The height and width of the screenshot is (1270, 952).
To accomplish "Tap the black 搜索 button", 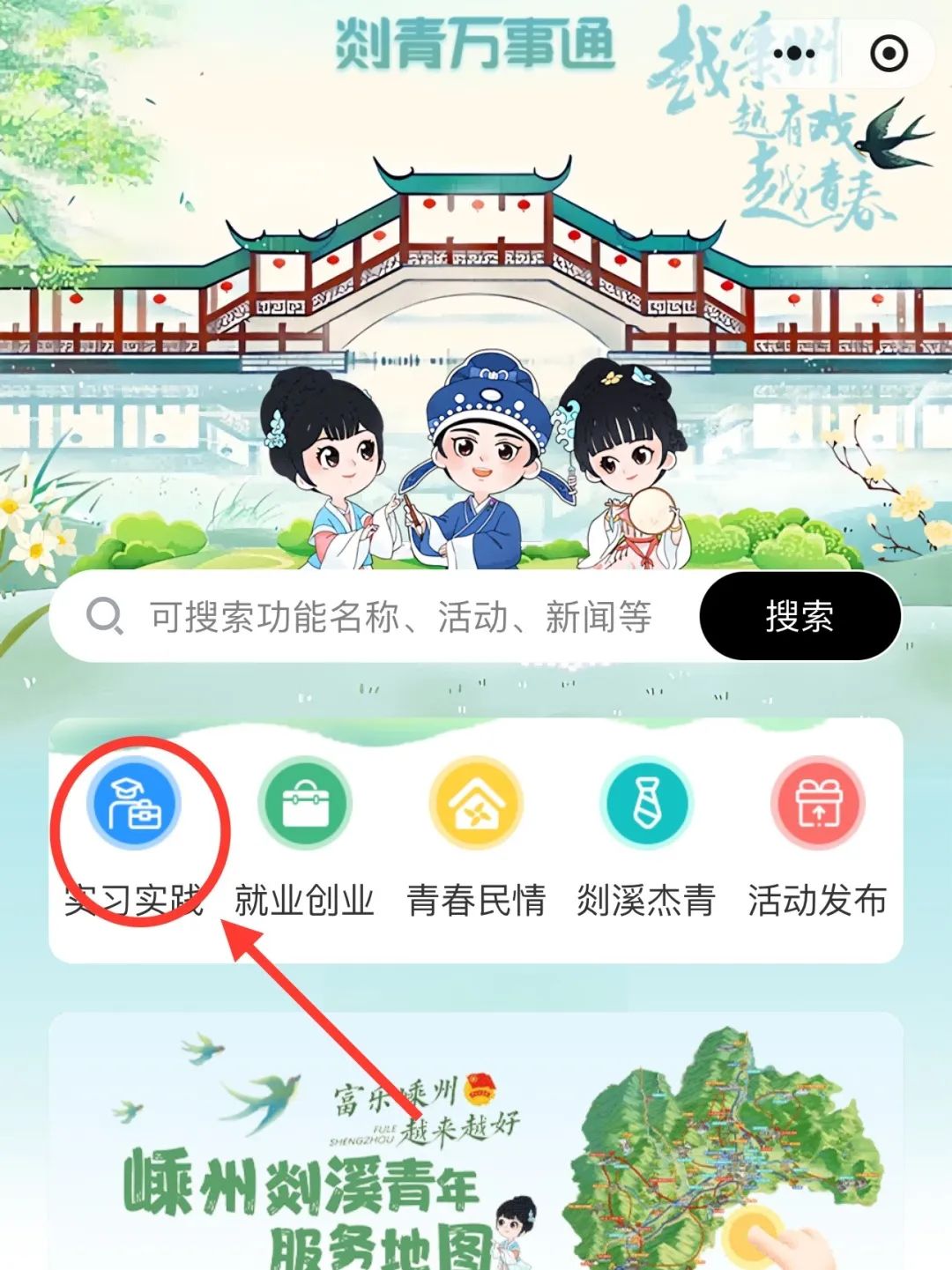I will pyautogui.click(x=800, y=617).
